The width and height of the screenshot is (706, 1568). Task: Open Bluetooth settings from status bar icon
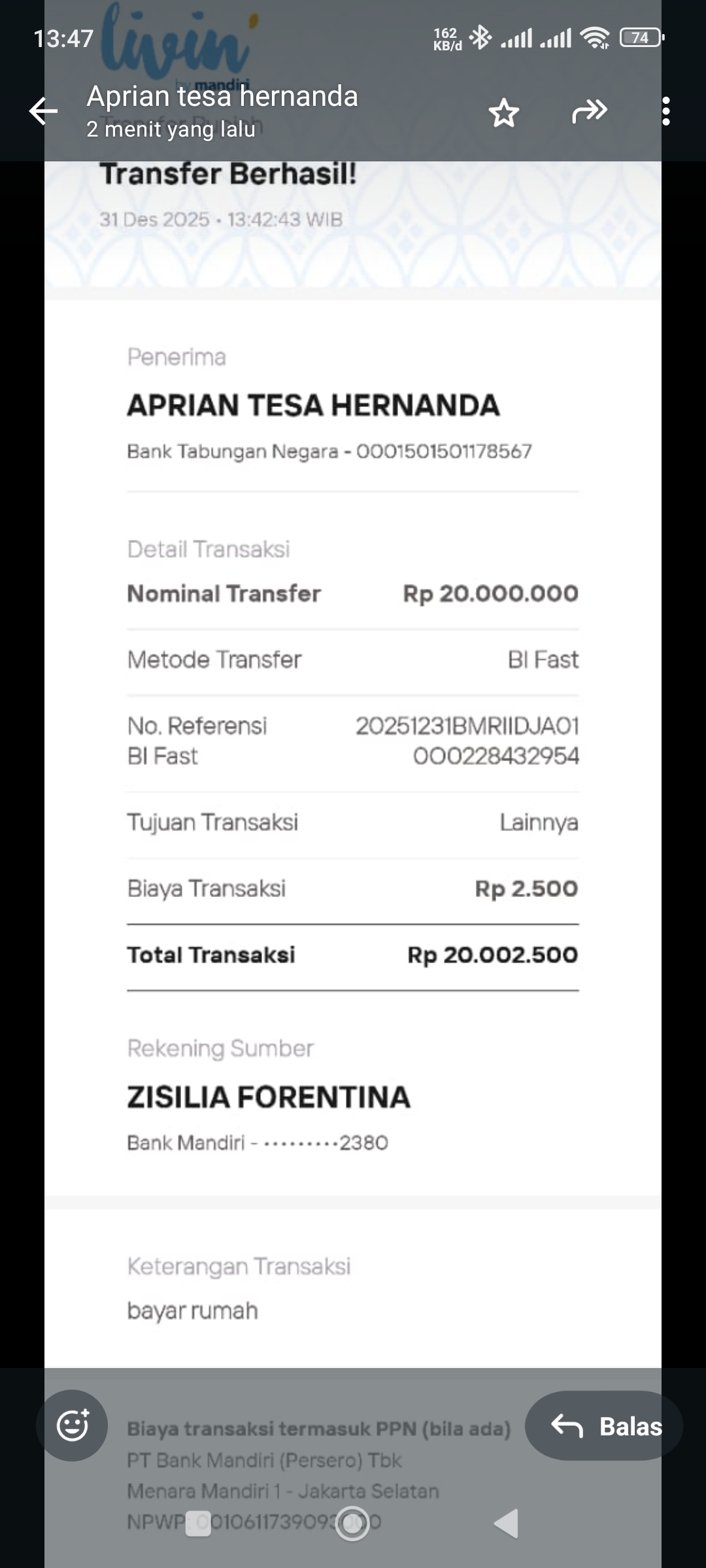coord(480,38)
